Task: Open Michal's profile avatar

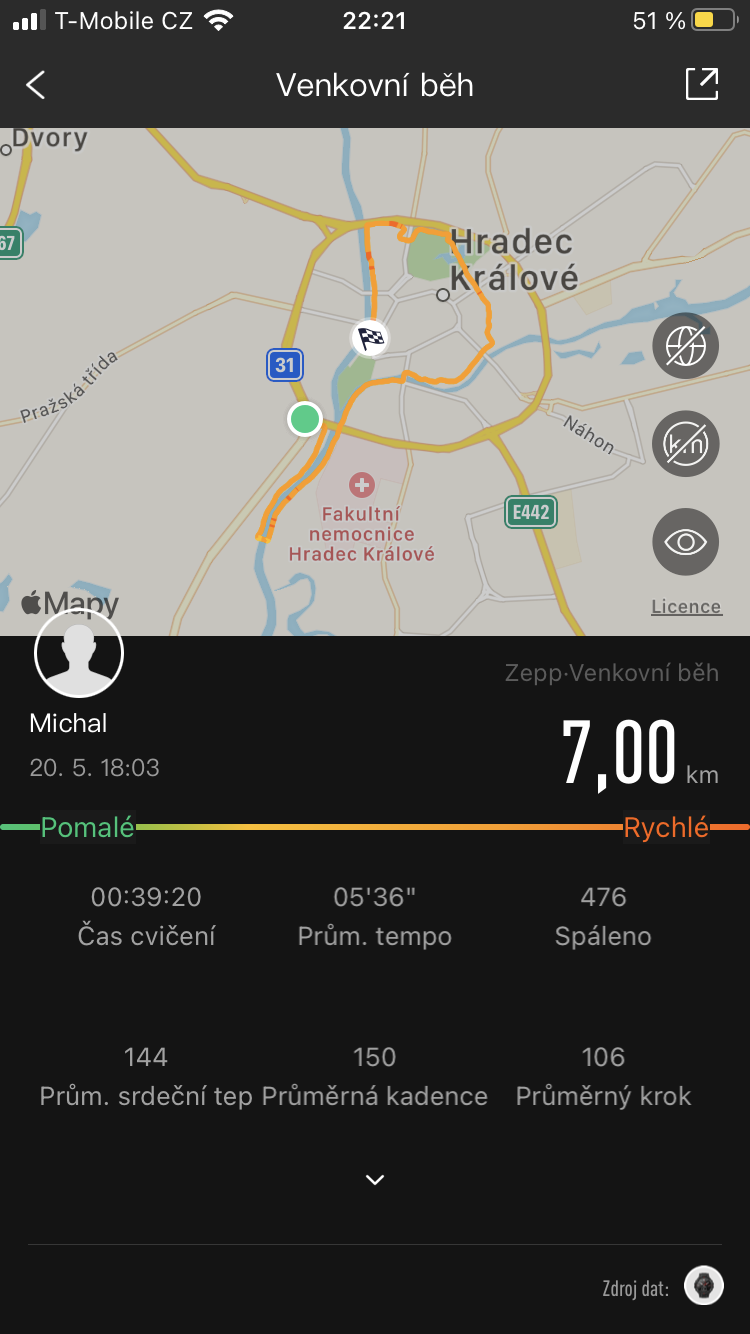Action: pos(79,653)
